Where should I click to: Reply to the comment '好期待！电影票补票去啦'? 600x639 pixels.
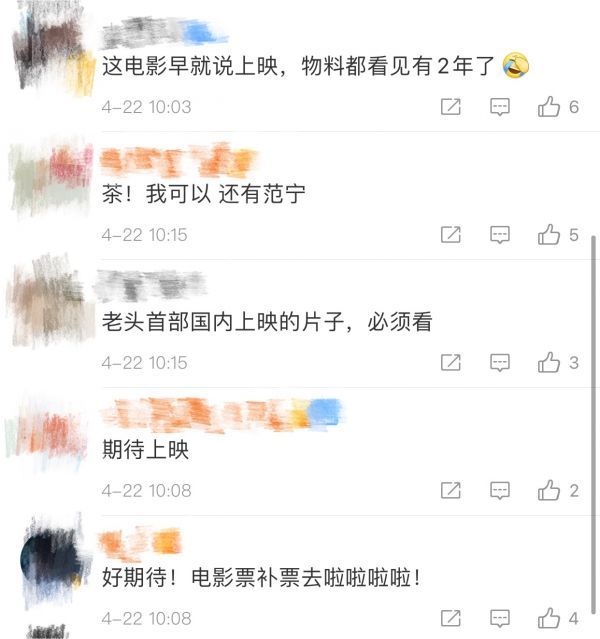500,619
